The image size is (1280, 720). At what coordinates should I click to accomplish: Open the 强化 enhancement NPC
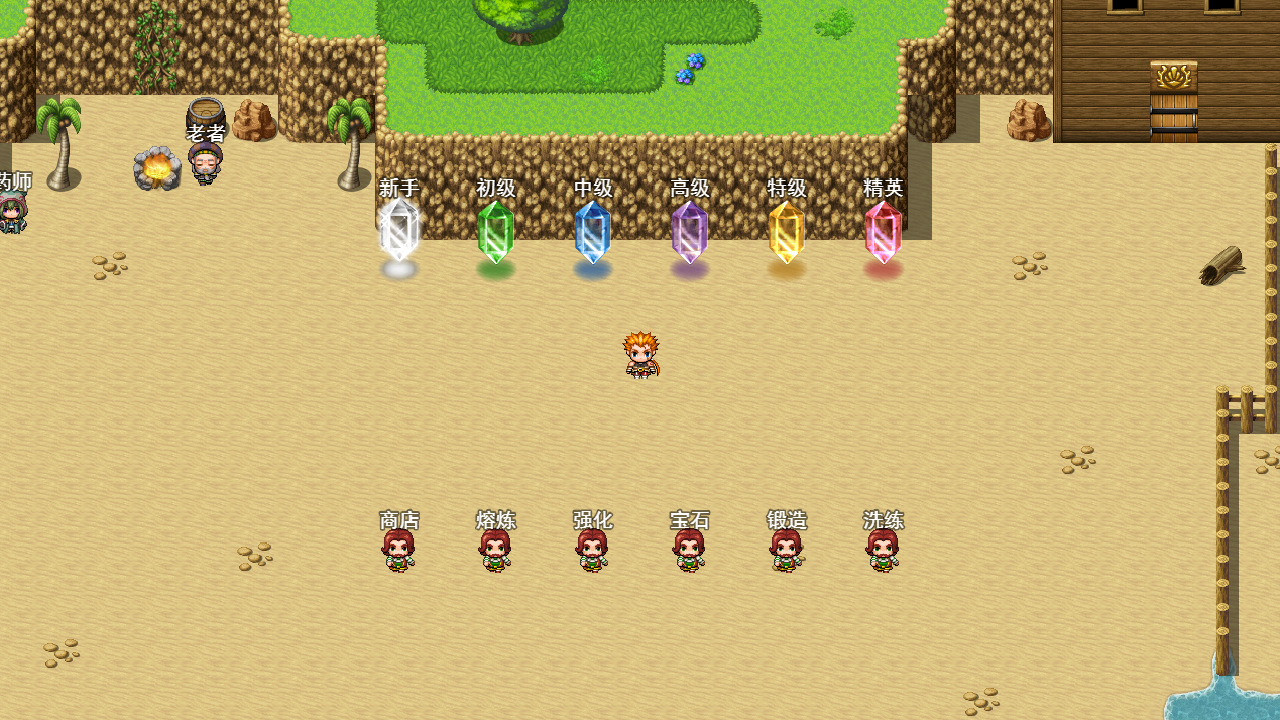[593, 551]
